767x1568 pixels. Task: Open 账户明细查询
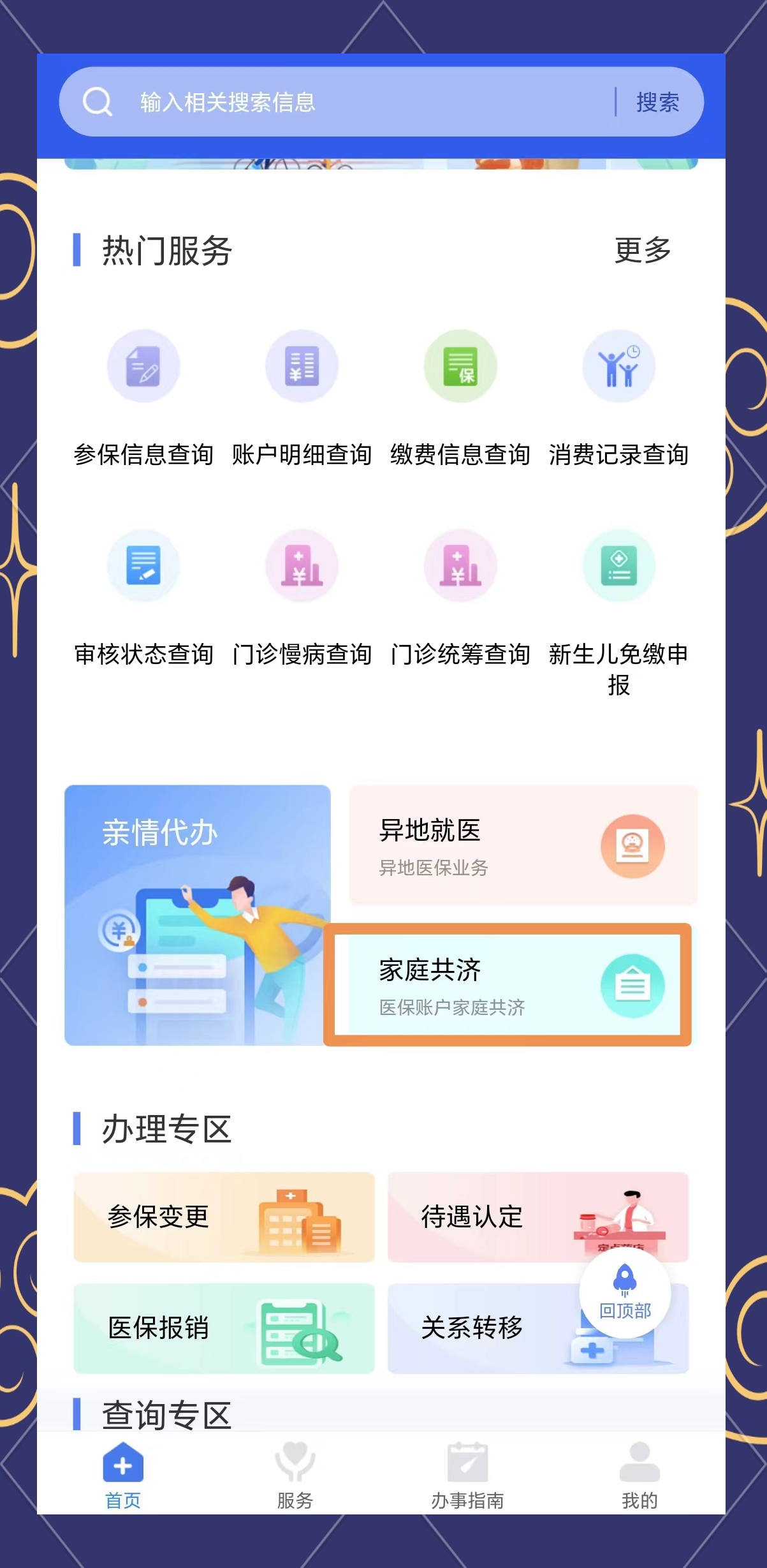click(x=302, y=397)
